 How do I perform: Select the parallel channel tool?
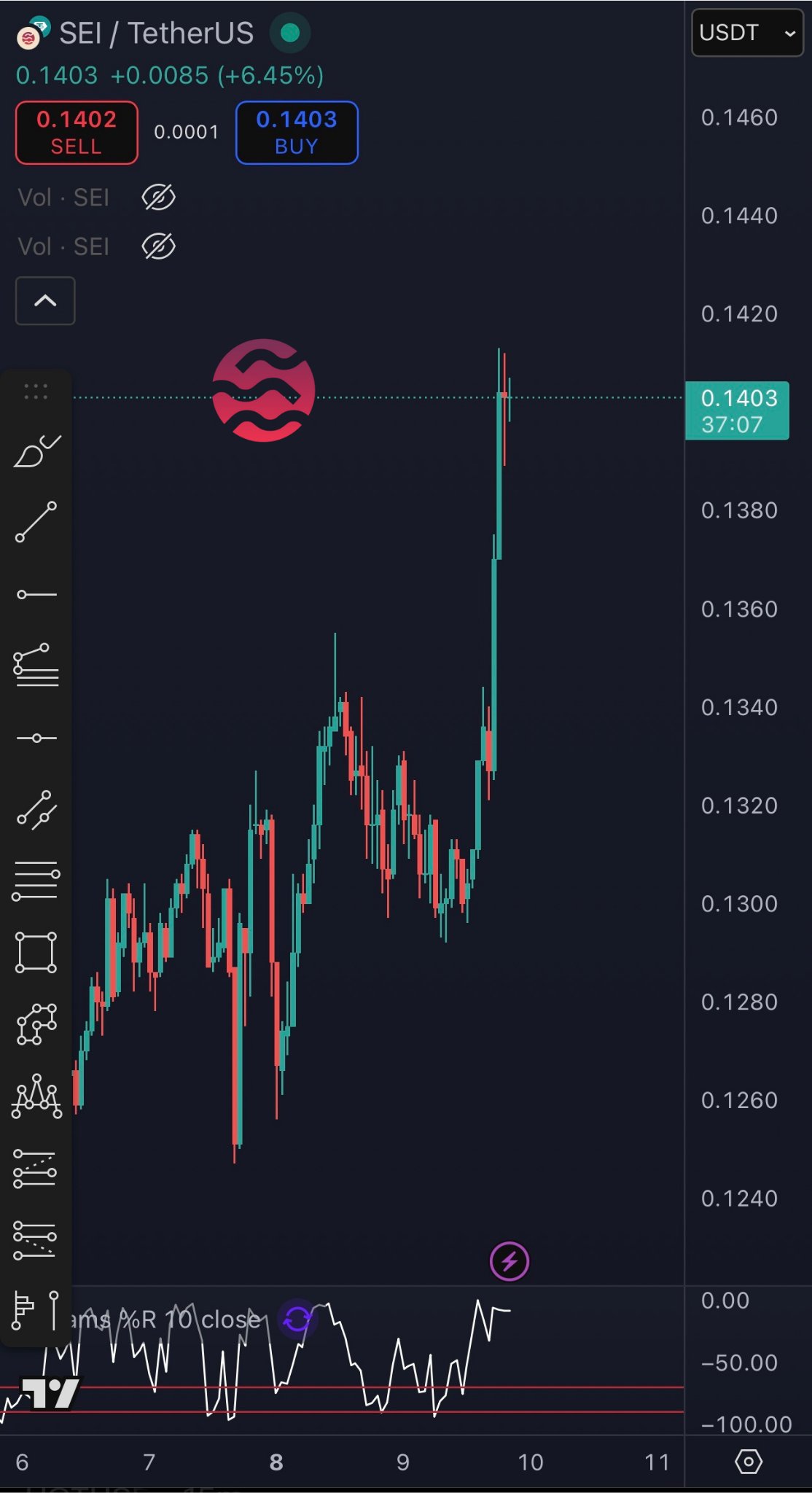(x=36, y=810)
